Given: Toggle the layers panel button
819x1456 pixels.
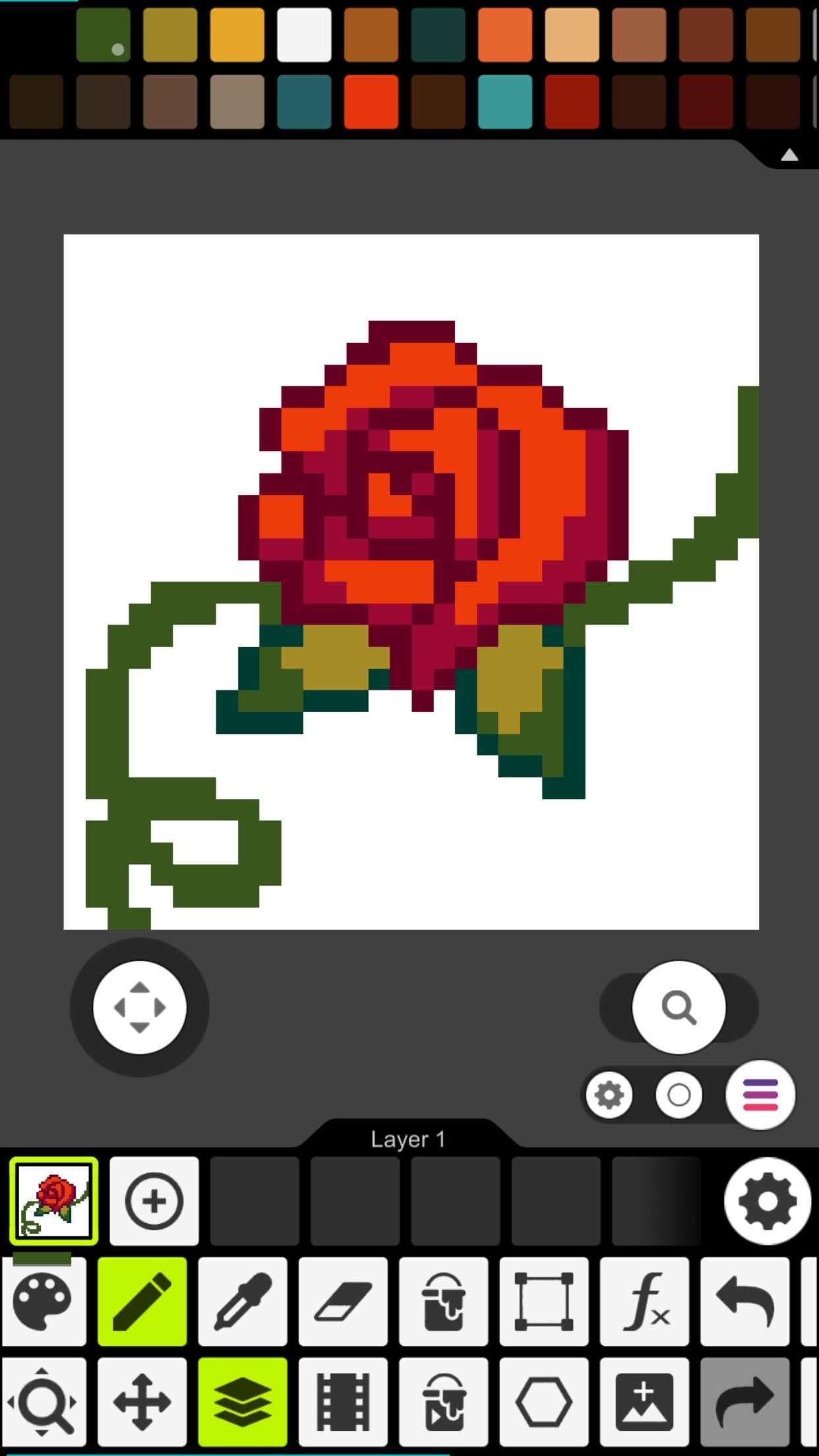Looking at the screenshot, I should tap(243, 1402).
